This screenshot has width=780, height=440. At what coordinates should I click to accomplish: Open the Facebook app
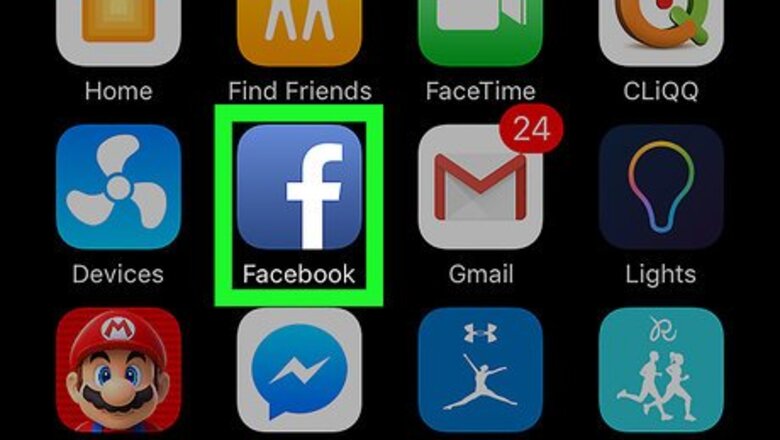pyautogui.click(x=299, y=187)
